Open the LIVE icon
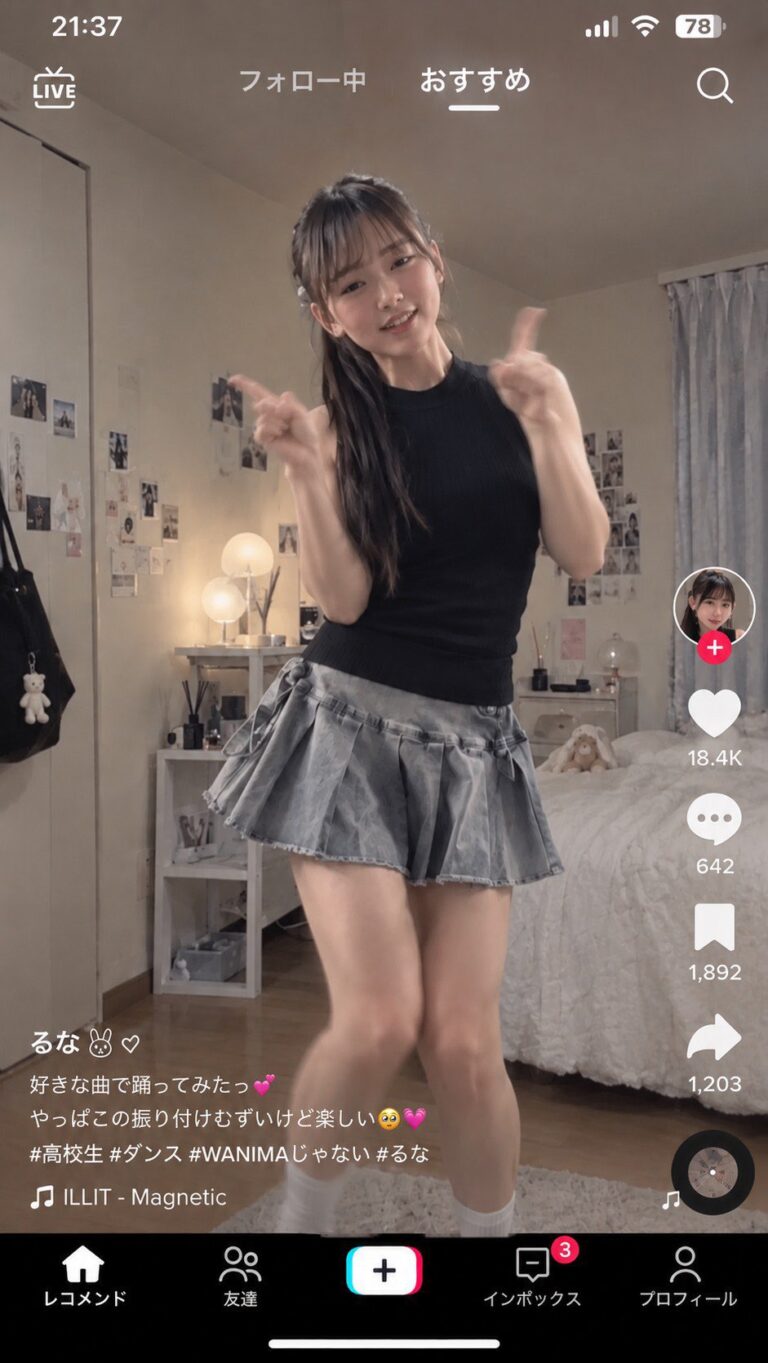 (x=54, y=88)
